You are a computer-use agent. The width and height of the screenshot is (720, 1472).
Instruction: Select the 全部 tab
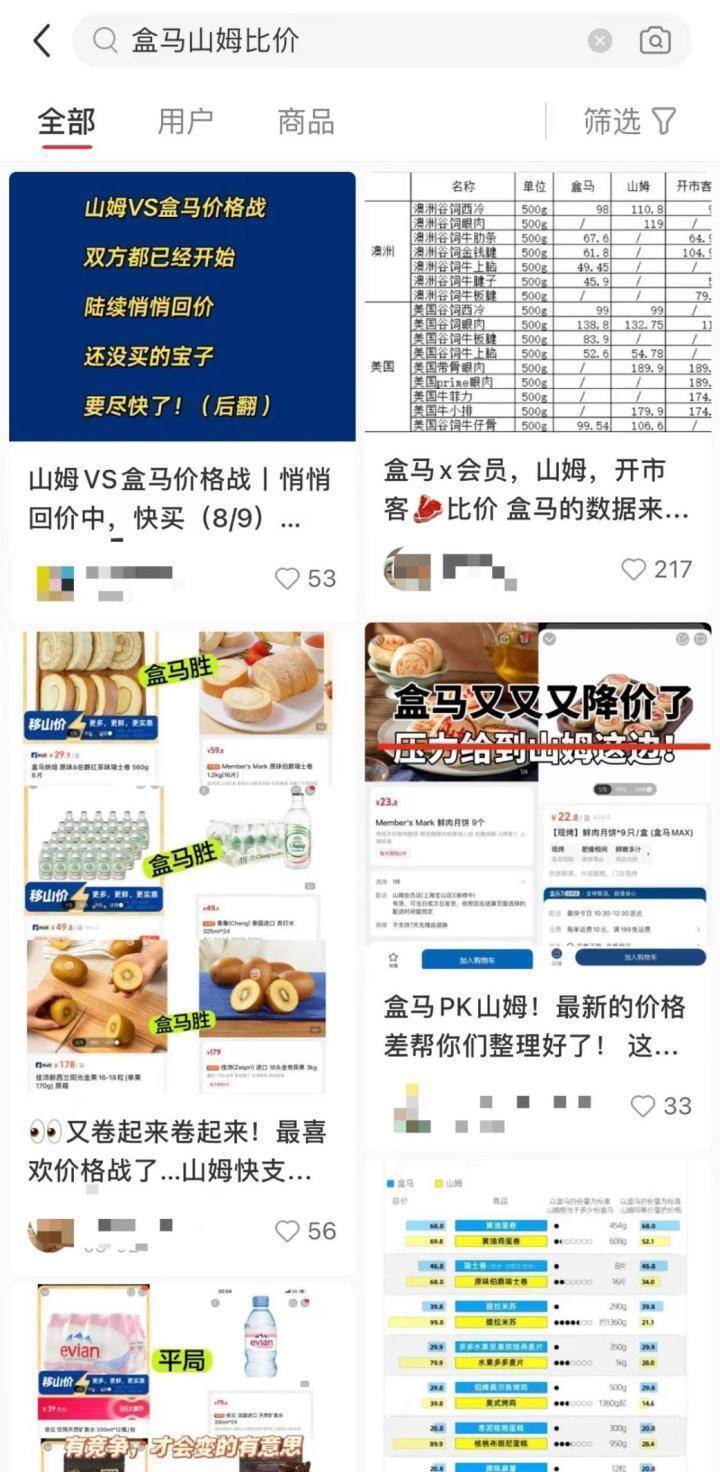(66, 122)
